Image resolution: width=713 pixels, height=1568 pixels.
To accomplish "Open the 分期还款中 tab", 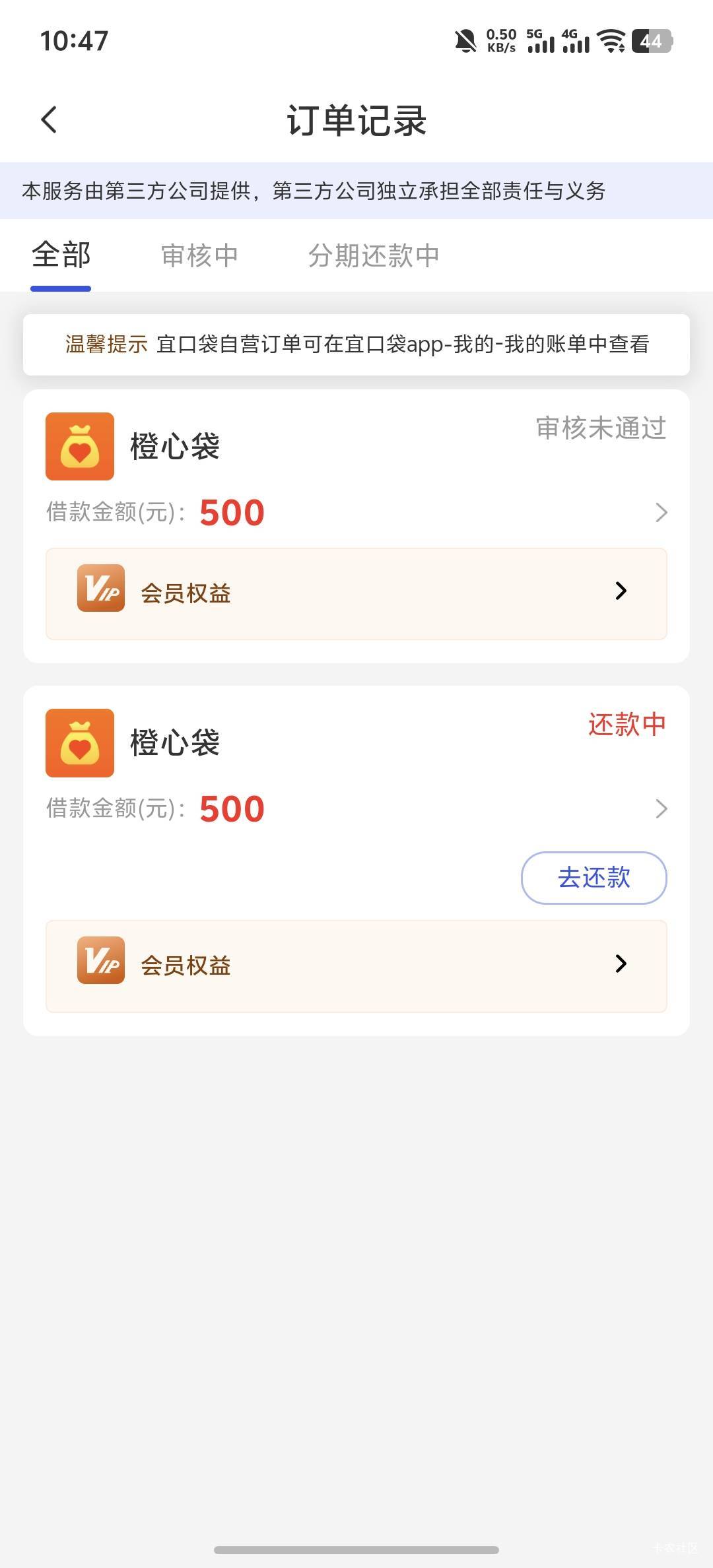I will point(374,256).
